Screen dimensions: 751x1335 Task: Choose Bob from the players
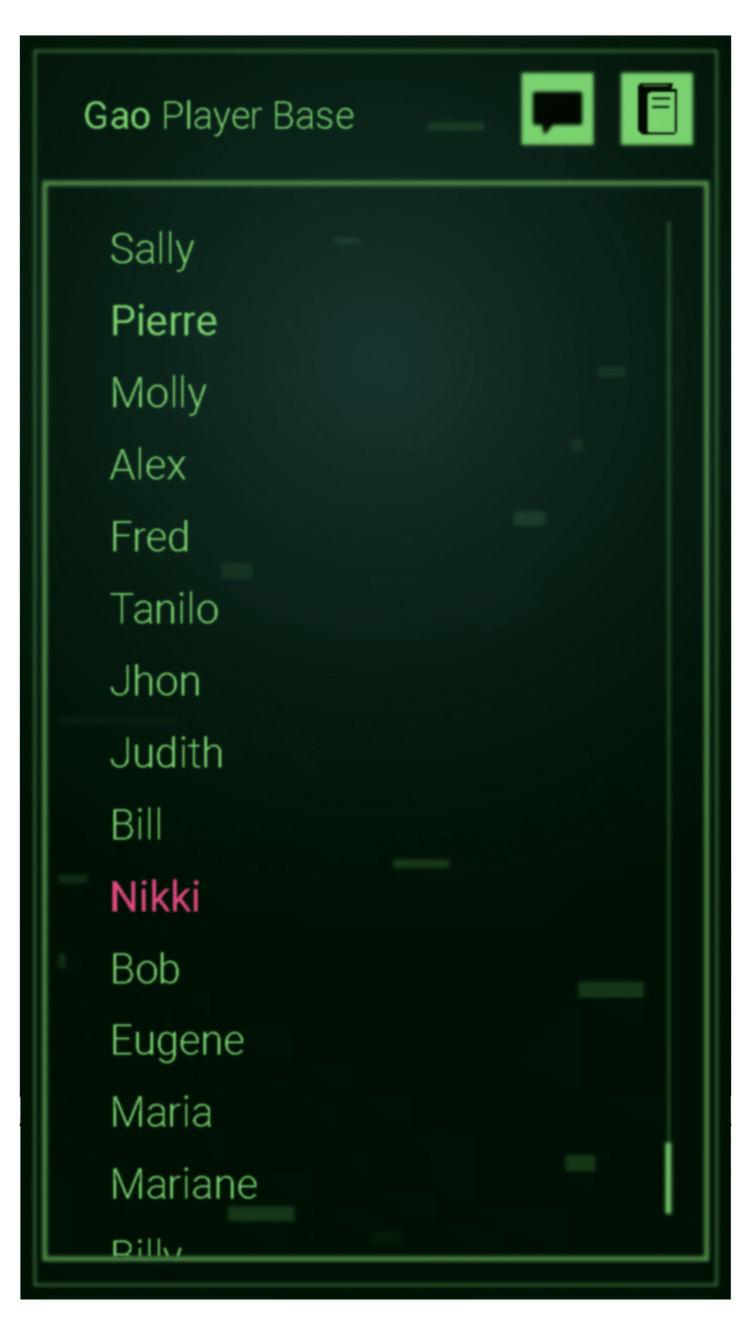(x=145, y=969)
